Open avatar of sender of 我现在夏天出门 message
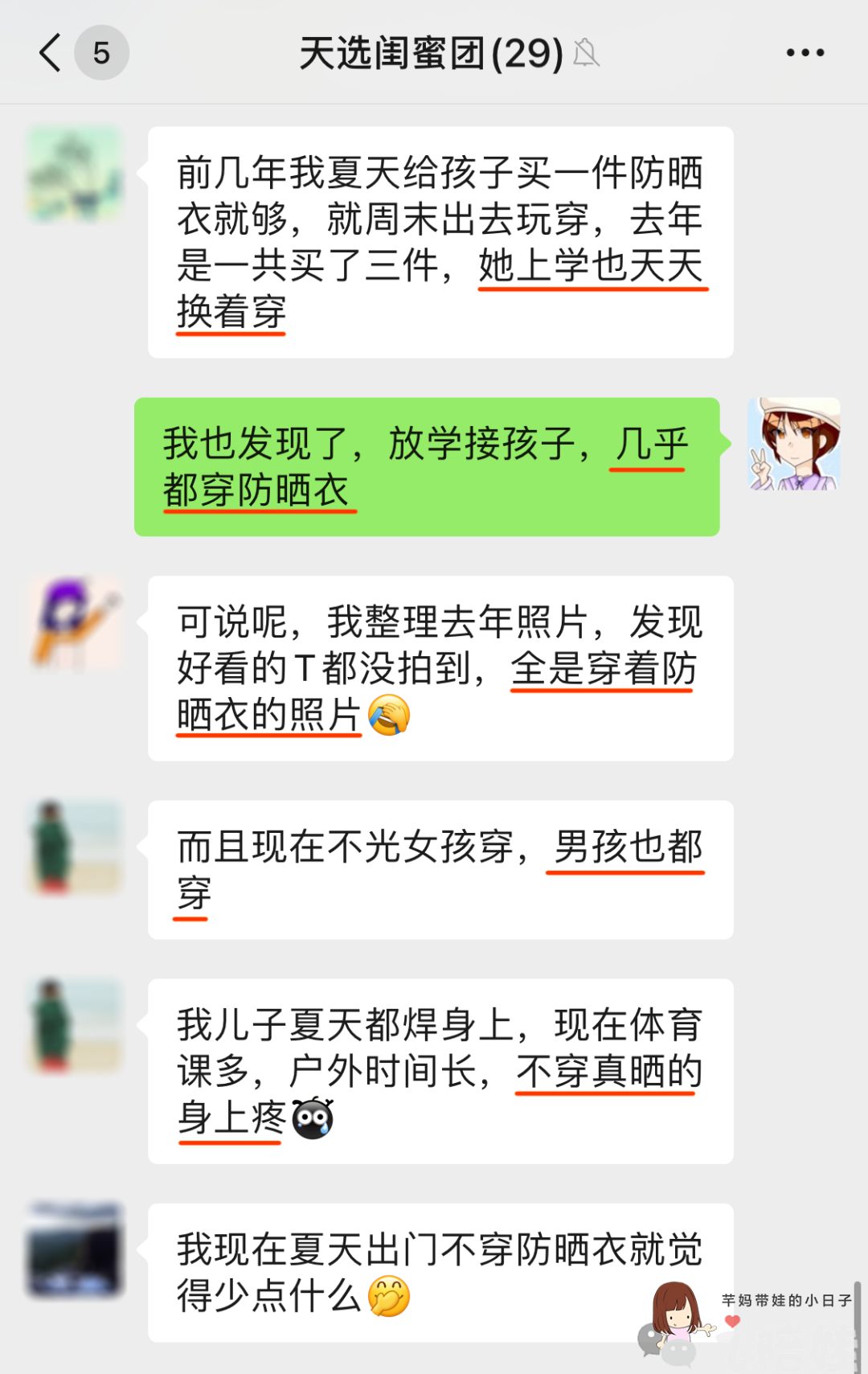This screenshot has width=868, height=1374. pyautogui.click(x=75, y=1250)
